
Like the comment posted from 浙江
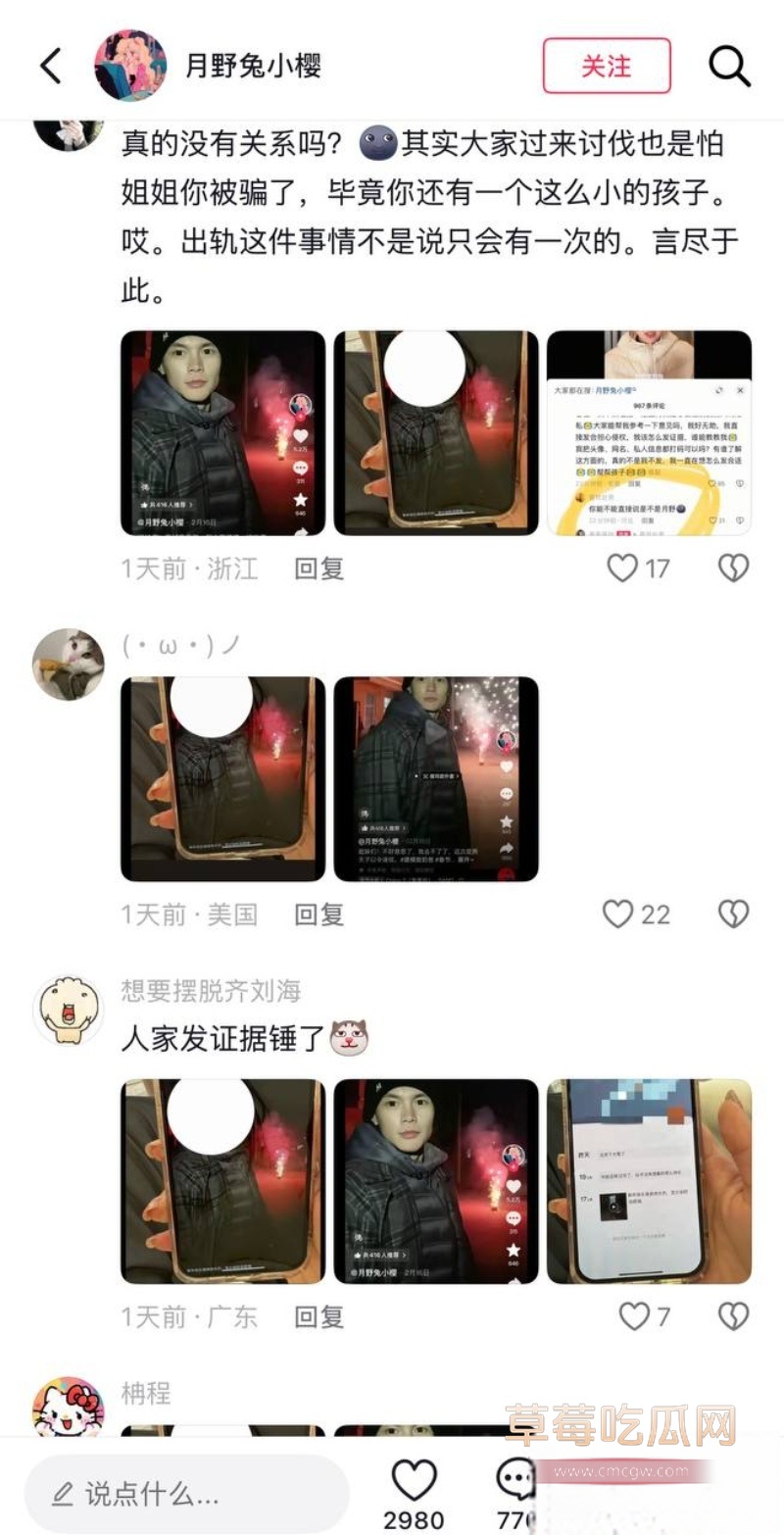coord(621,569)
